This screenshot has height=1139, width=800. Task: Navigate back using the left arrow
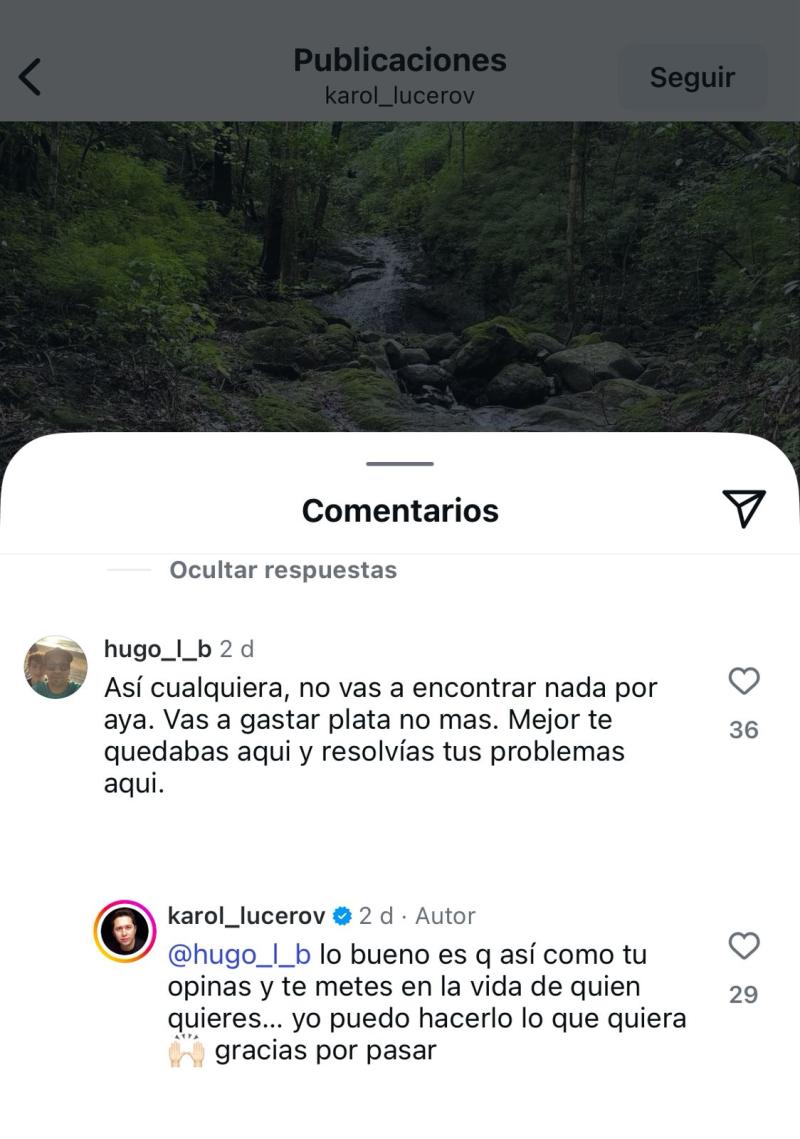pos(30,75)
